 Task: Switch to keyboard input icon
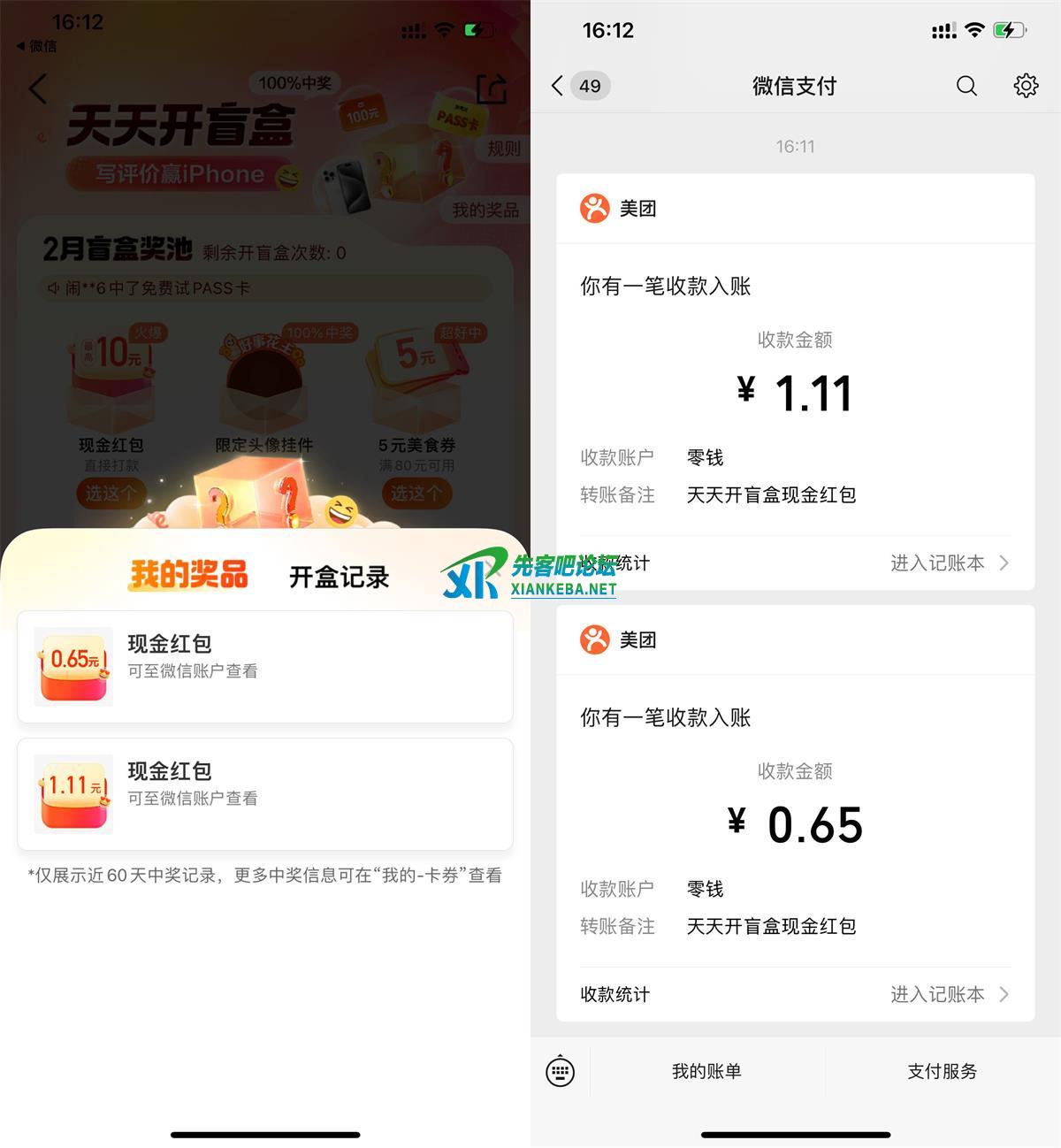tap(561, 1072)
